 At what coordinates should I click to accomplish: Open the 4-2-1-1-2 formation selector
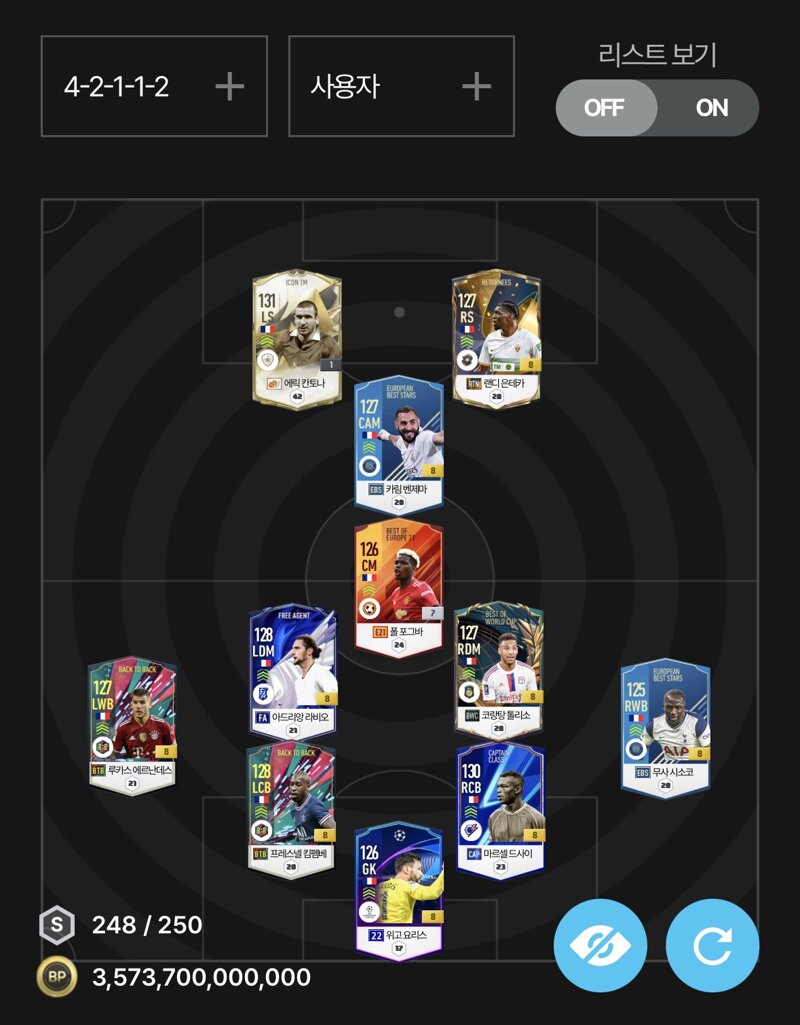(154, 87)
